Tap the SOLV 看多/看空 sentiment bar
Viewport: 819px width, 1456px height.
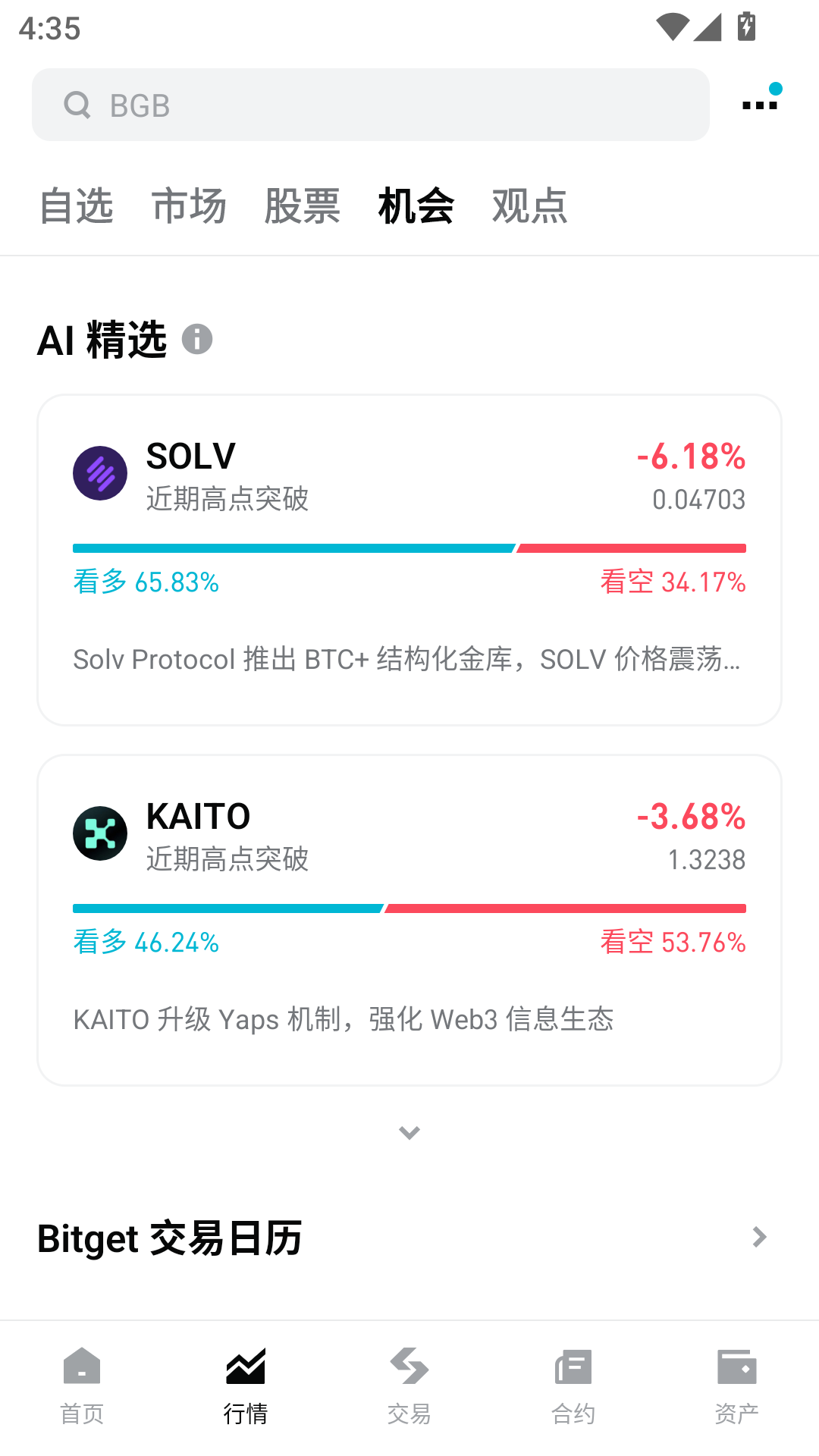point(409,548)
